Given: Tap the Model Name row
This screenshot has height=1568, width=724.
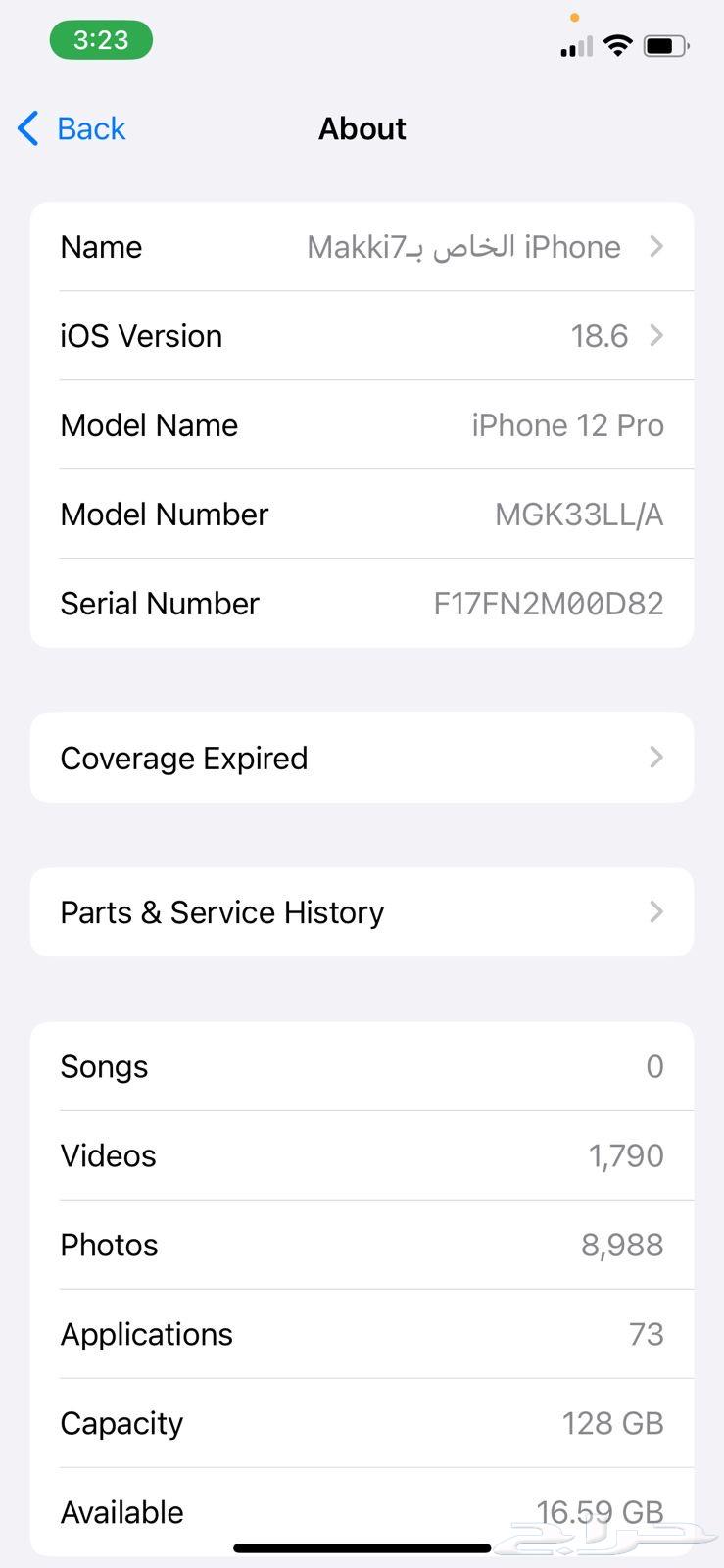Looking at the screenshot, I should [x=362, y=424].
